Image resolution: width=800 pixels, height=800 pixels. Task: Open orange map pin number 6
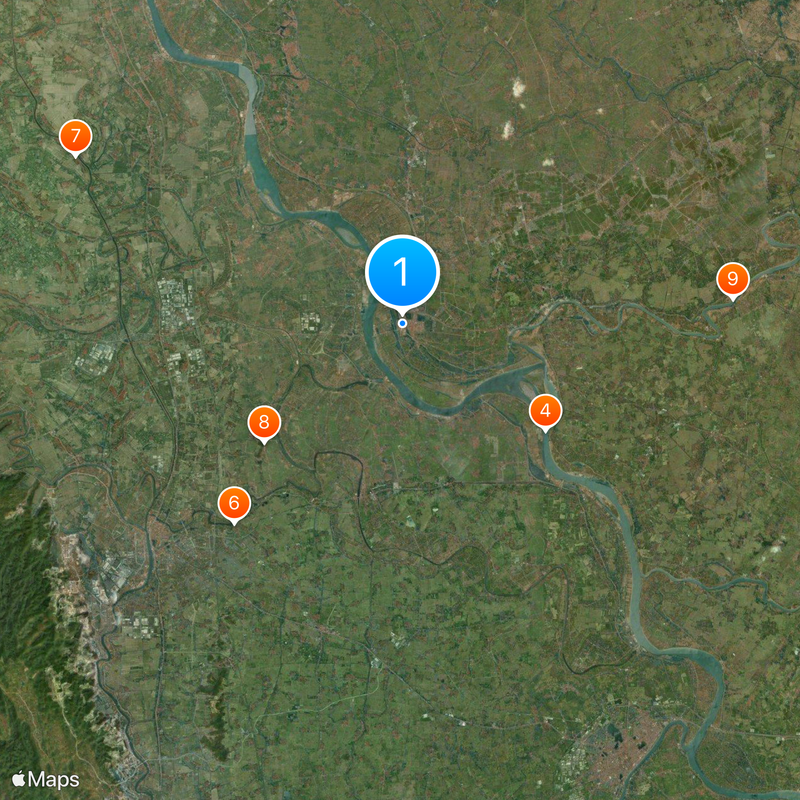[234, 503]
